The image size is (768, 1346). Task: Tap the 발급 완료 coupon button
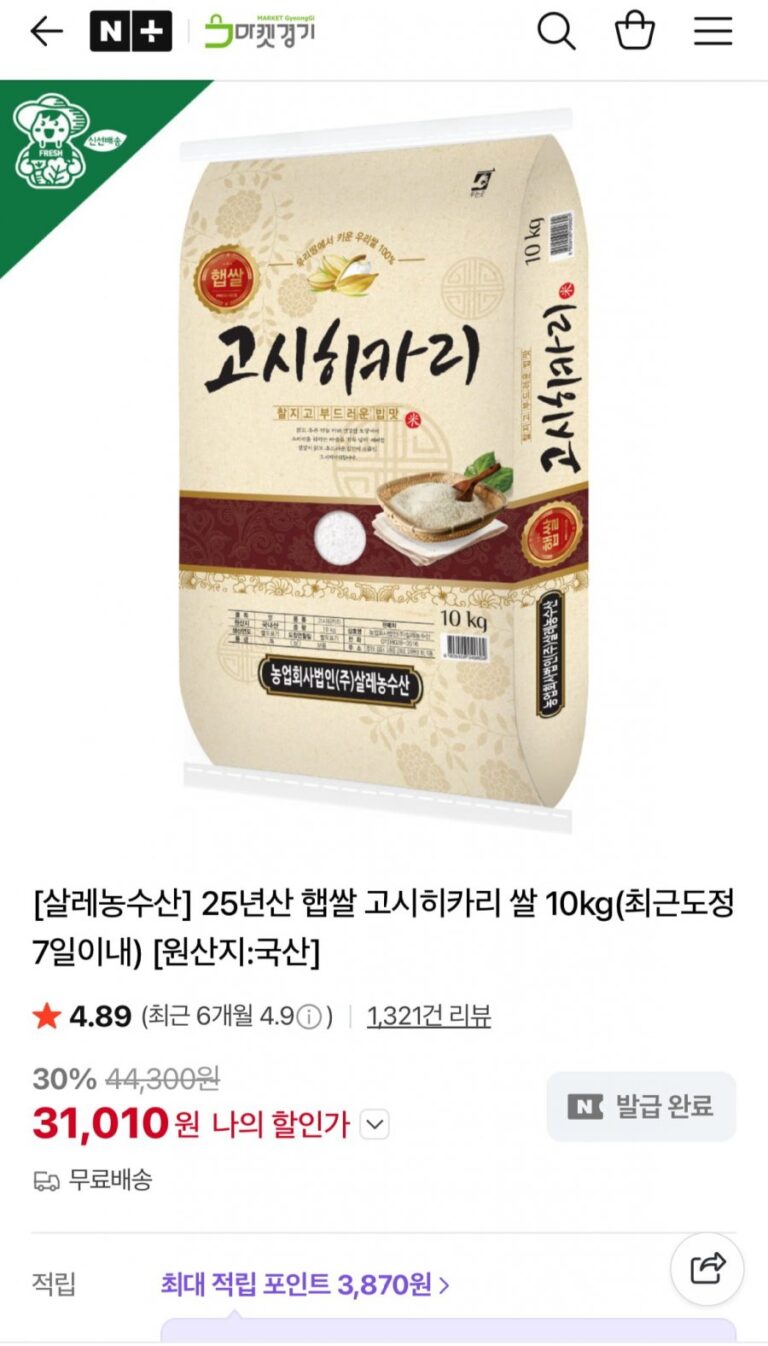pos(641,1106)
